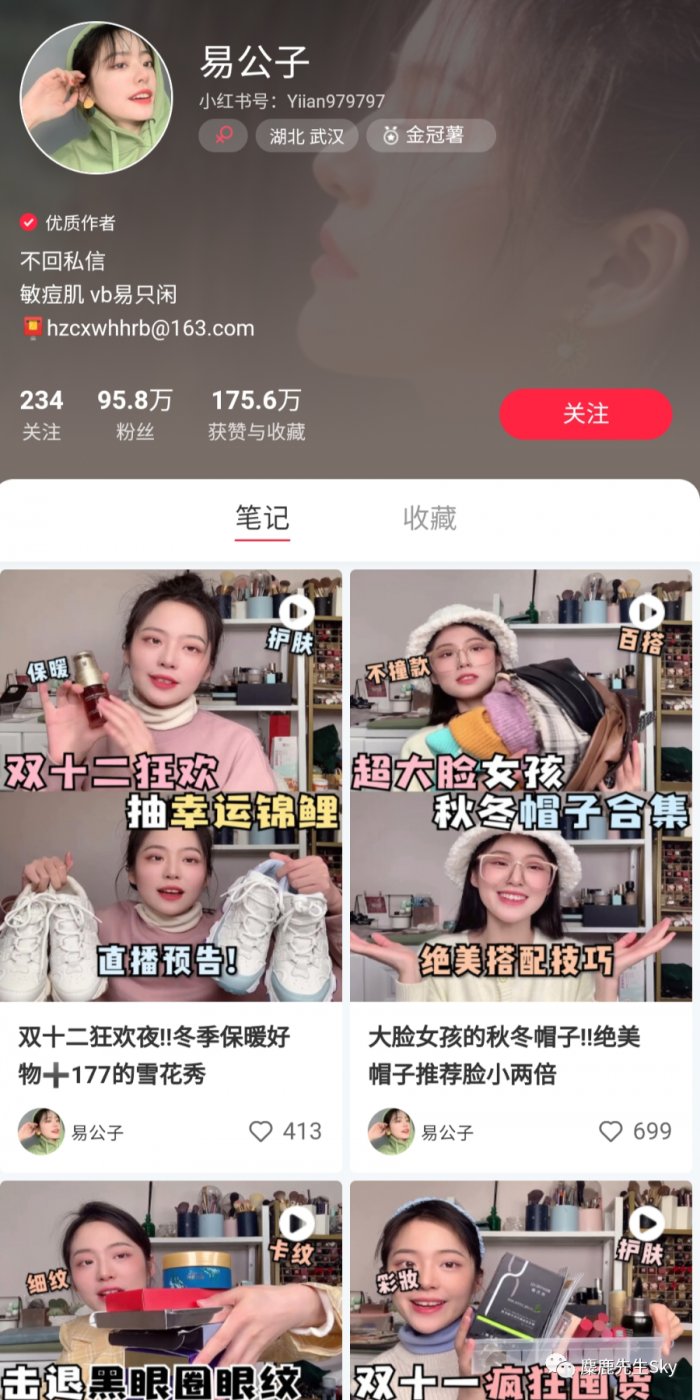This screenshot has width=700, height=1400.
Task: Switch to the 笔记 tab
Action: (x=262, y=518)
